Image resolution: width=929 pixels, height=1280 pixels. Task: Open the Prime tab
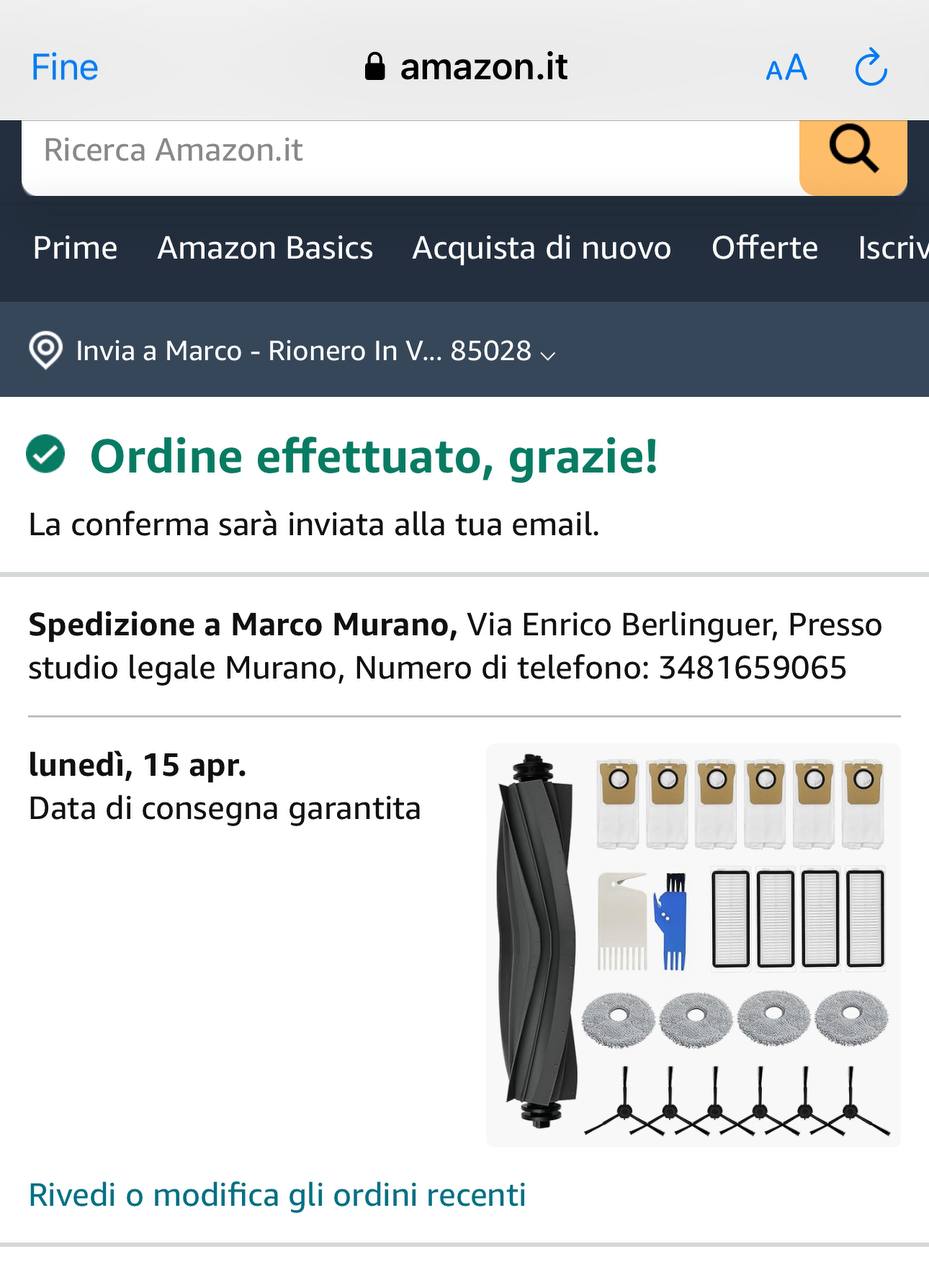pos(75,248)
